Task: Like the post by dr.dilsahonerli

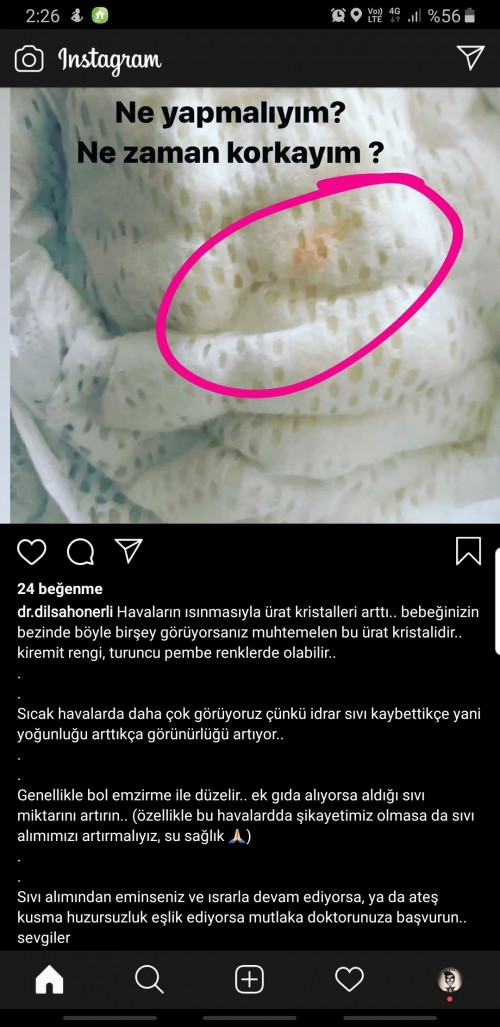Action: click(x=31, y=551)
